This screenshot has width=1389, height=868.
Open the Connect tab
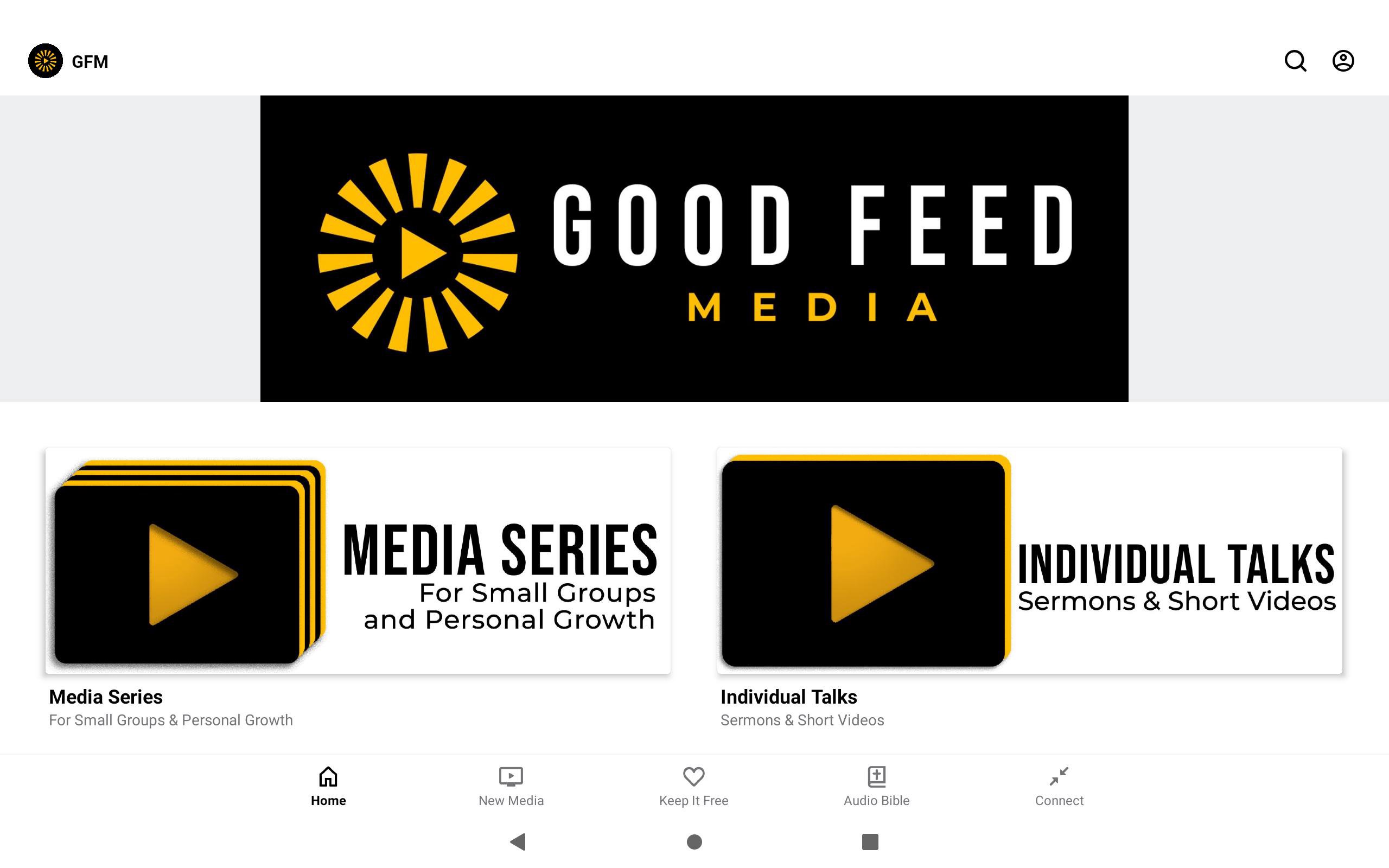click(x=1059, y=786)
